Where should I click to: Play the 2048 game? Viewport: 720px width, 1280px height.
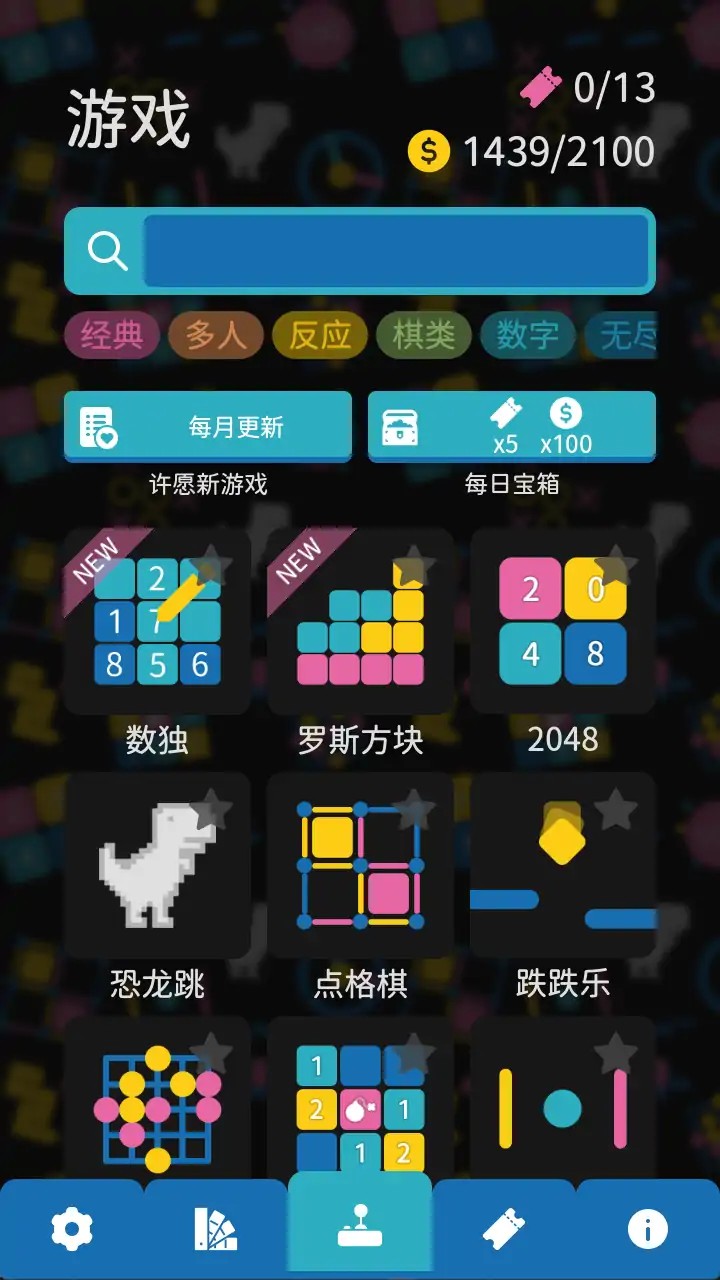click(563, 622)
